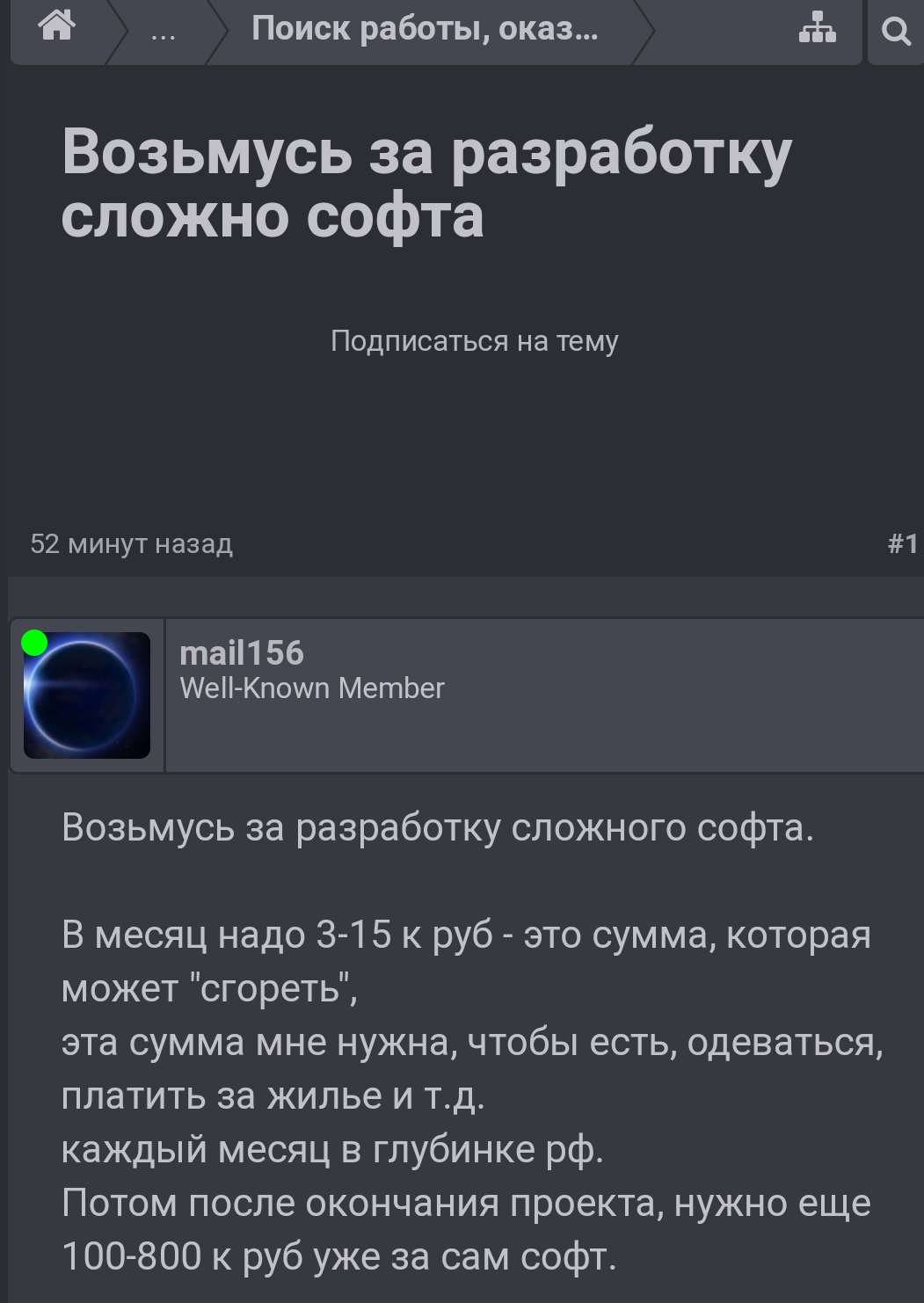The image size is (924, 1303).
Task: Tap Подписаться на тему link
Action: [x=474, y=341]
